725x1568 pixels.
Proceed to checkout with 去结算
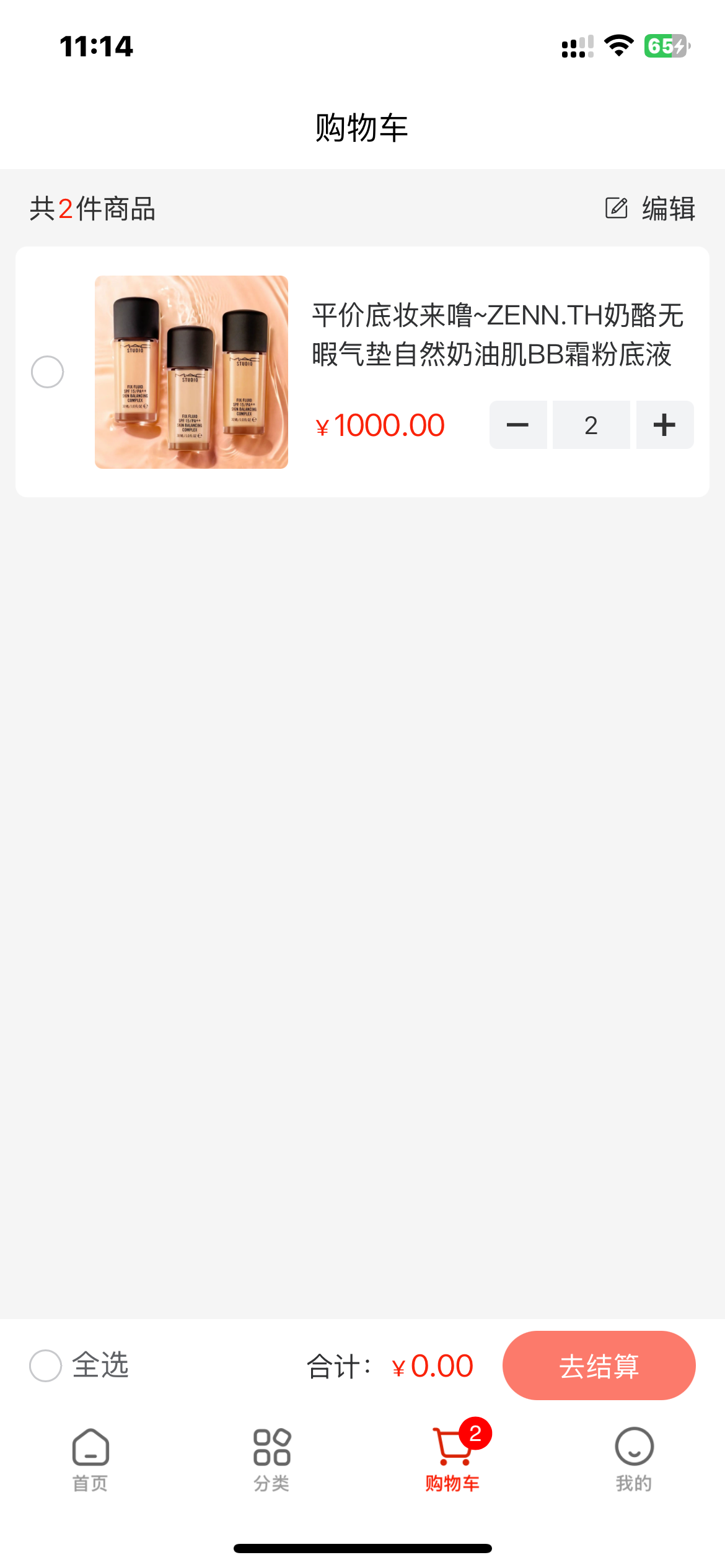(x=599, y=1365)
